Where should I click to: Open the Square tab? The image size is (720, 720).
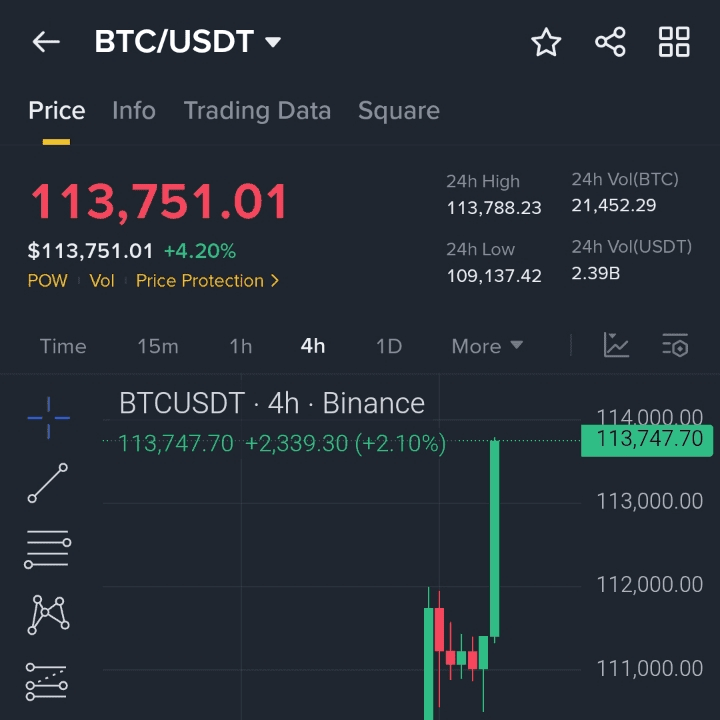(x=398, y=110)
